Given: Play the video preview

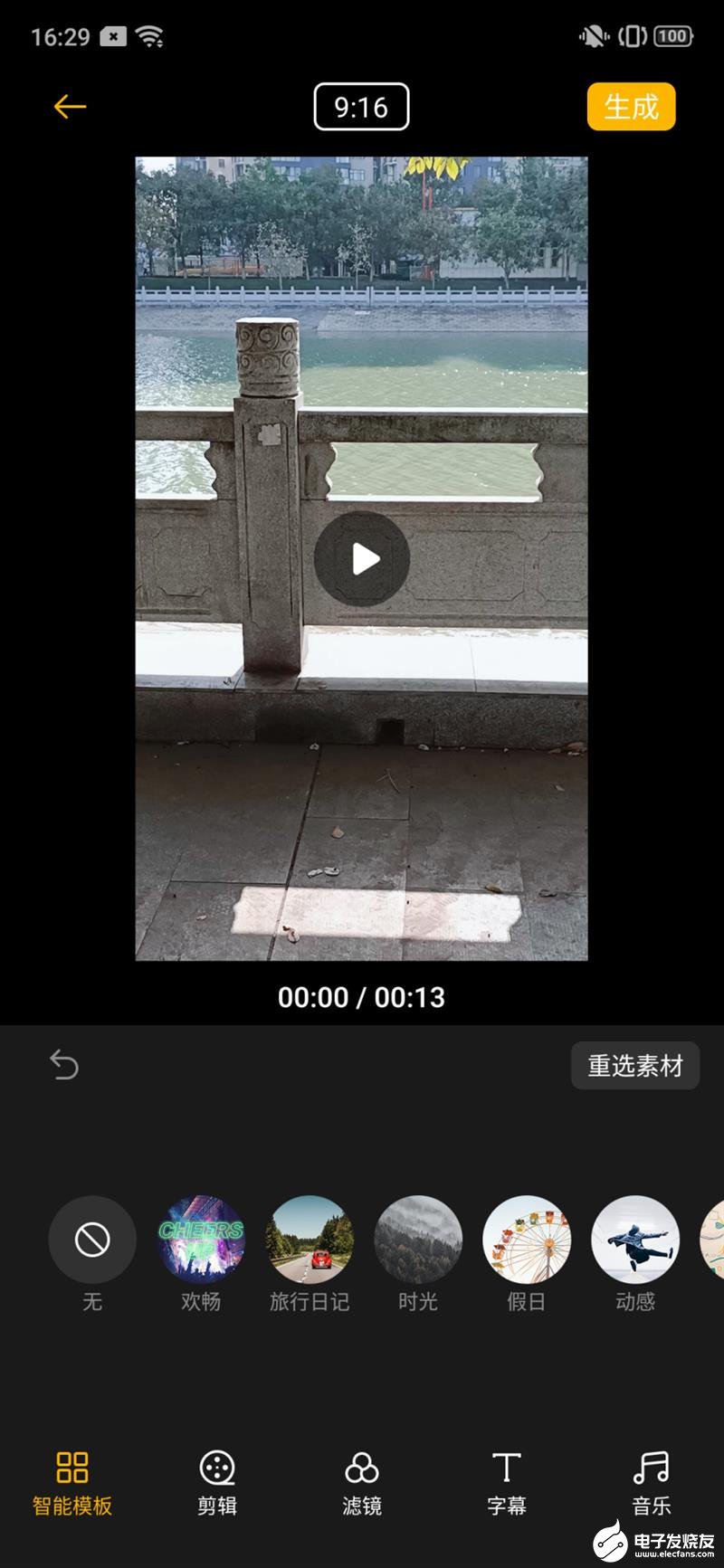Looking at the screenshot, I should [x=362, y=559].
